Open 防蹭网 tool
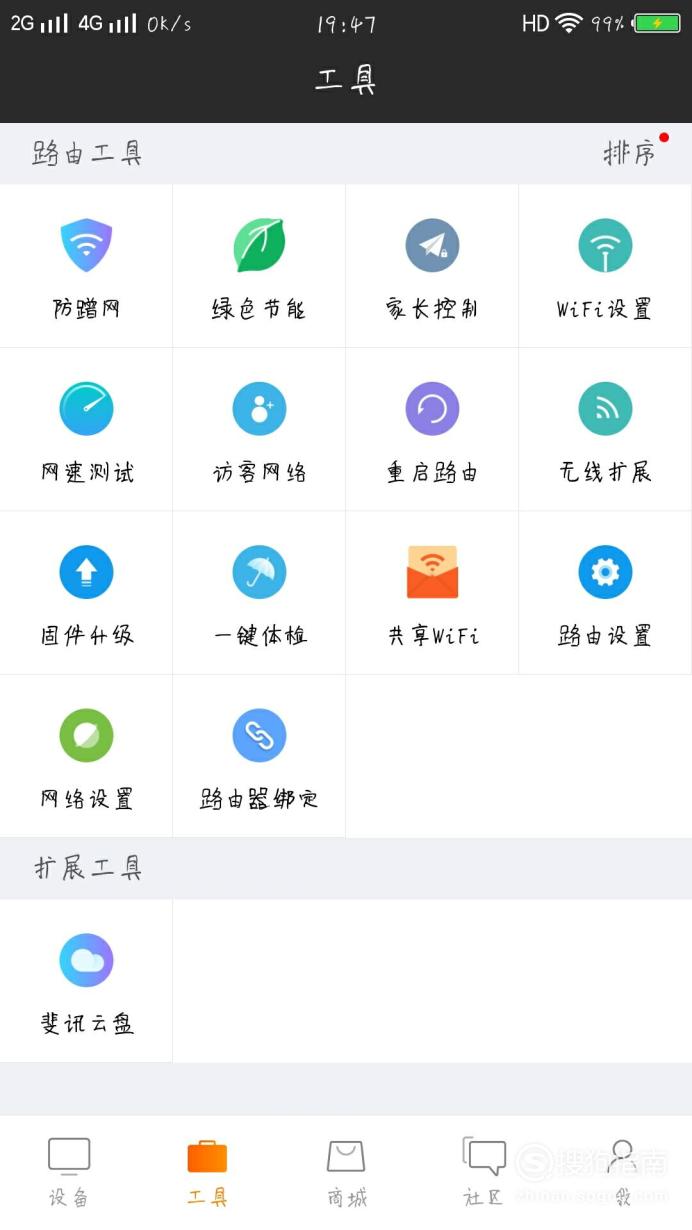This screenshot has height=1230, width=692. coord(86,266)
